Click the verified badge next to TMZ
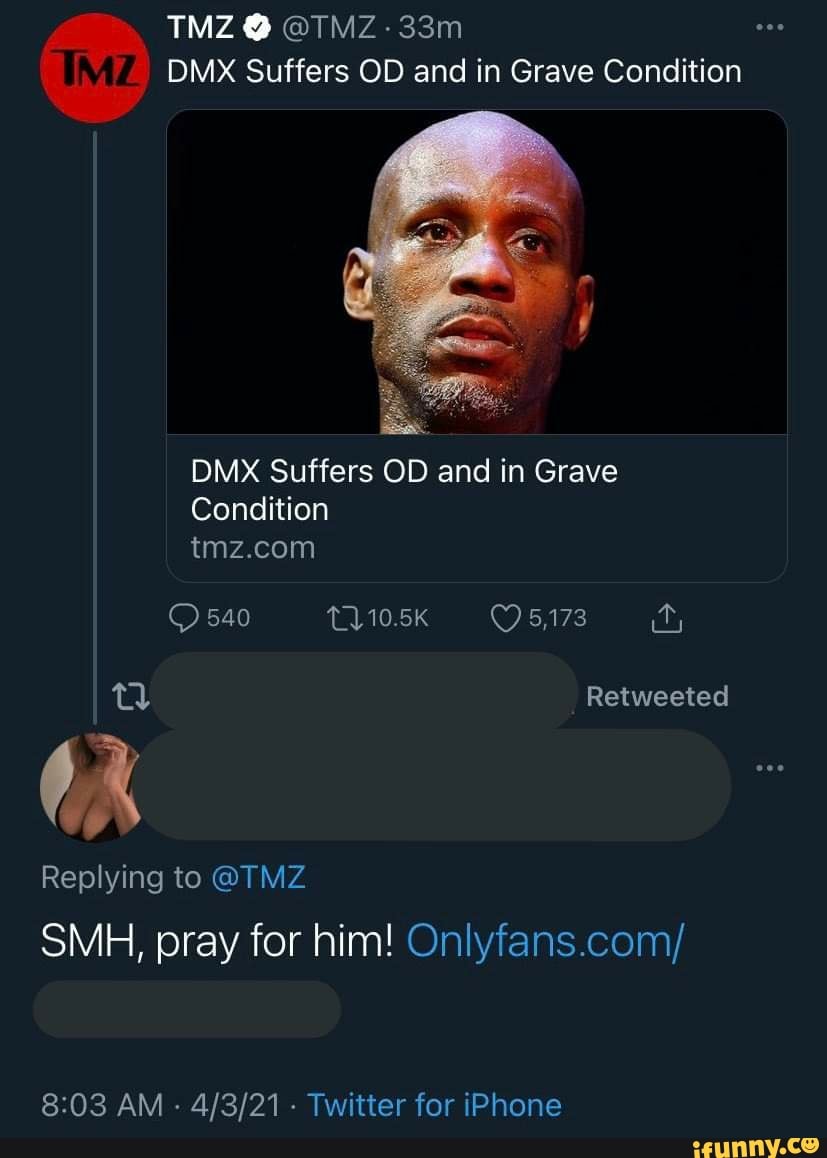 pyautogui.click(x=257, y=27)
